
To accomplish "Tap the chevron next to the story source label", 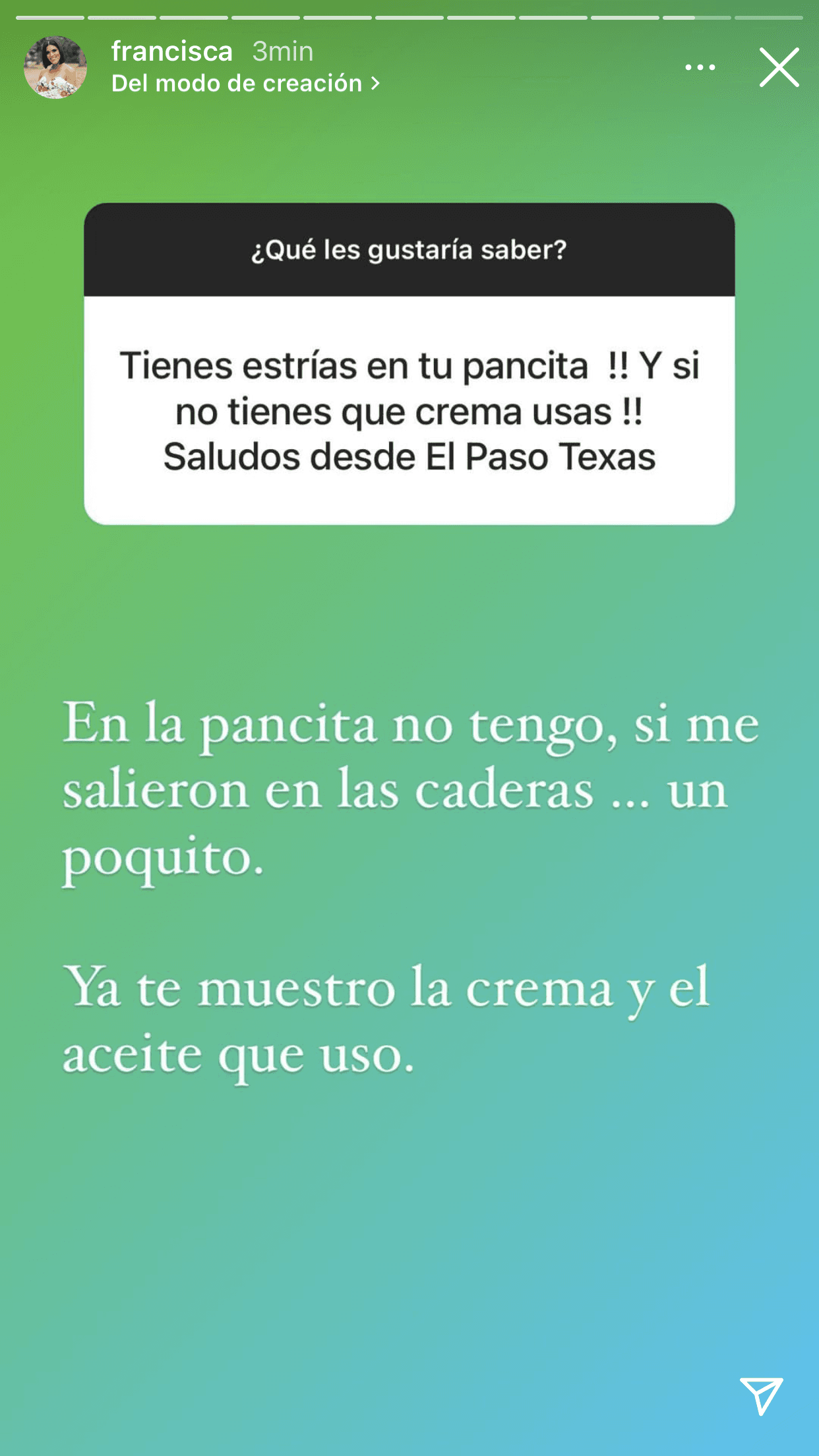I will click(376, 82).
